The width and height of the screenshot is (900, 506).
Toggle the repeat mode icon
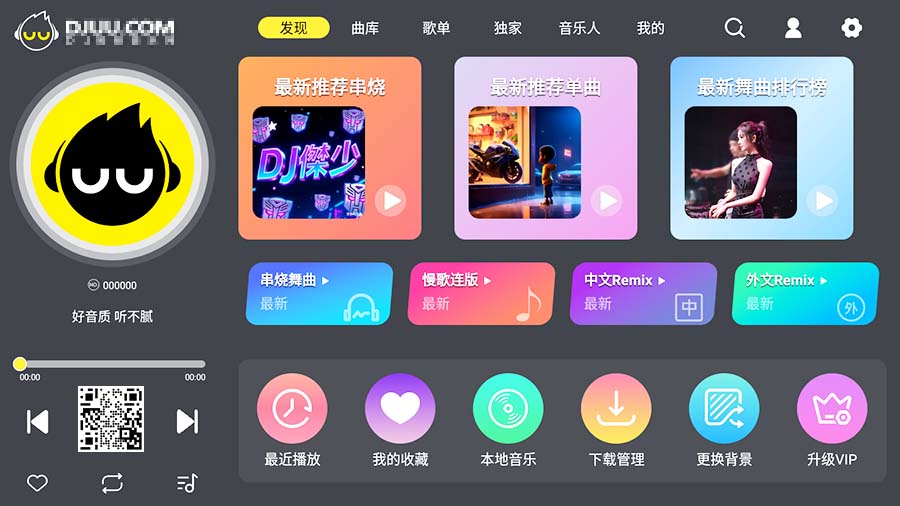112,484
